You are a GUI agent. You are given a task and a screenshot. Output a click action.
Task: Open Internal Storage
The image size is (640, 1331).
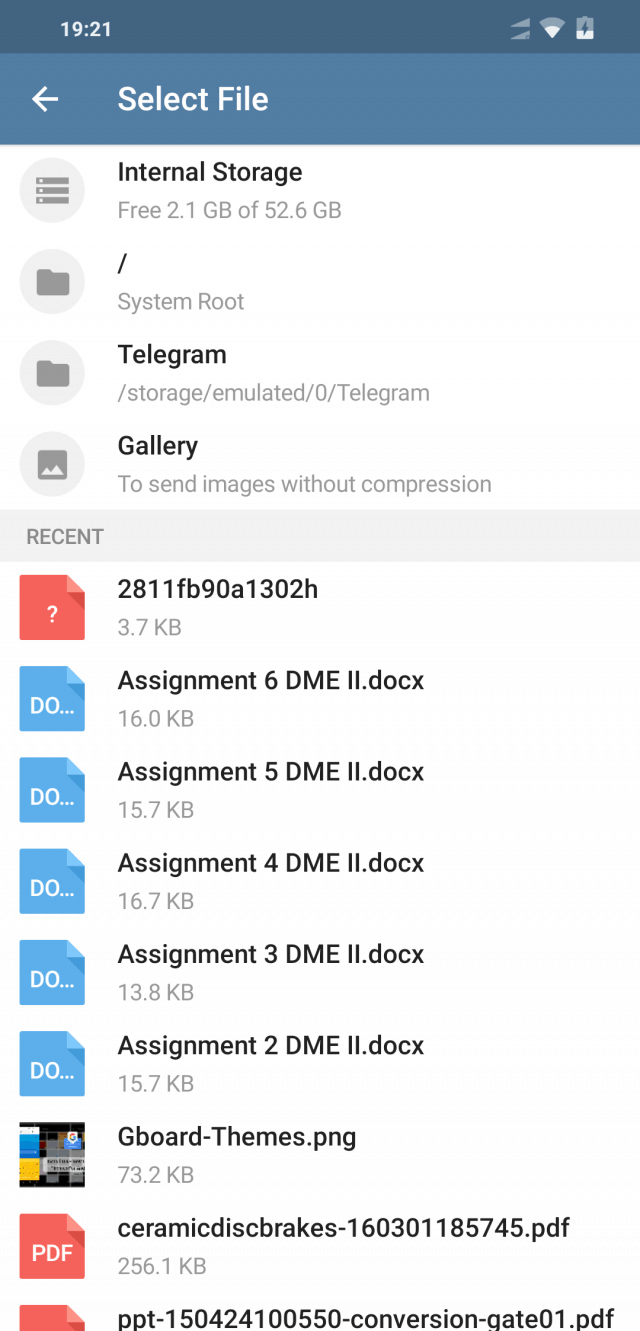pyautogui.click(x=320, y=190)
